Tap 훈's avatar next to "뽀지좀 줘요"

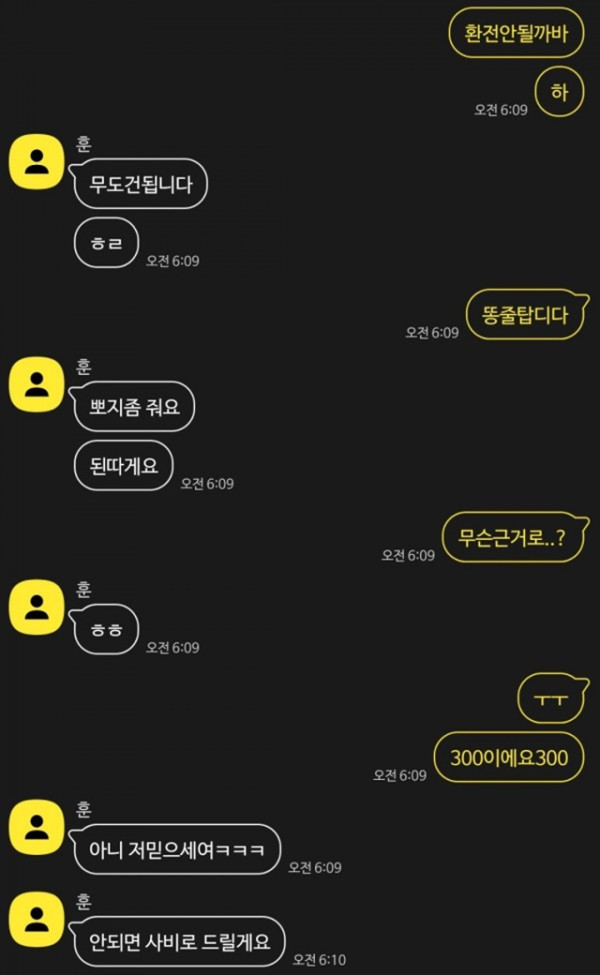click(37, 383)
